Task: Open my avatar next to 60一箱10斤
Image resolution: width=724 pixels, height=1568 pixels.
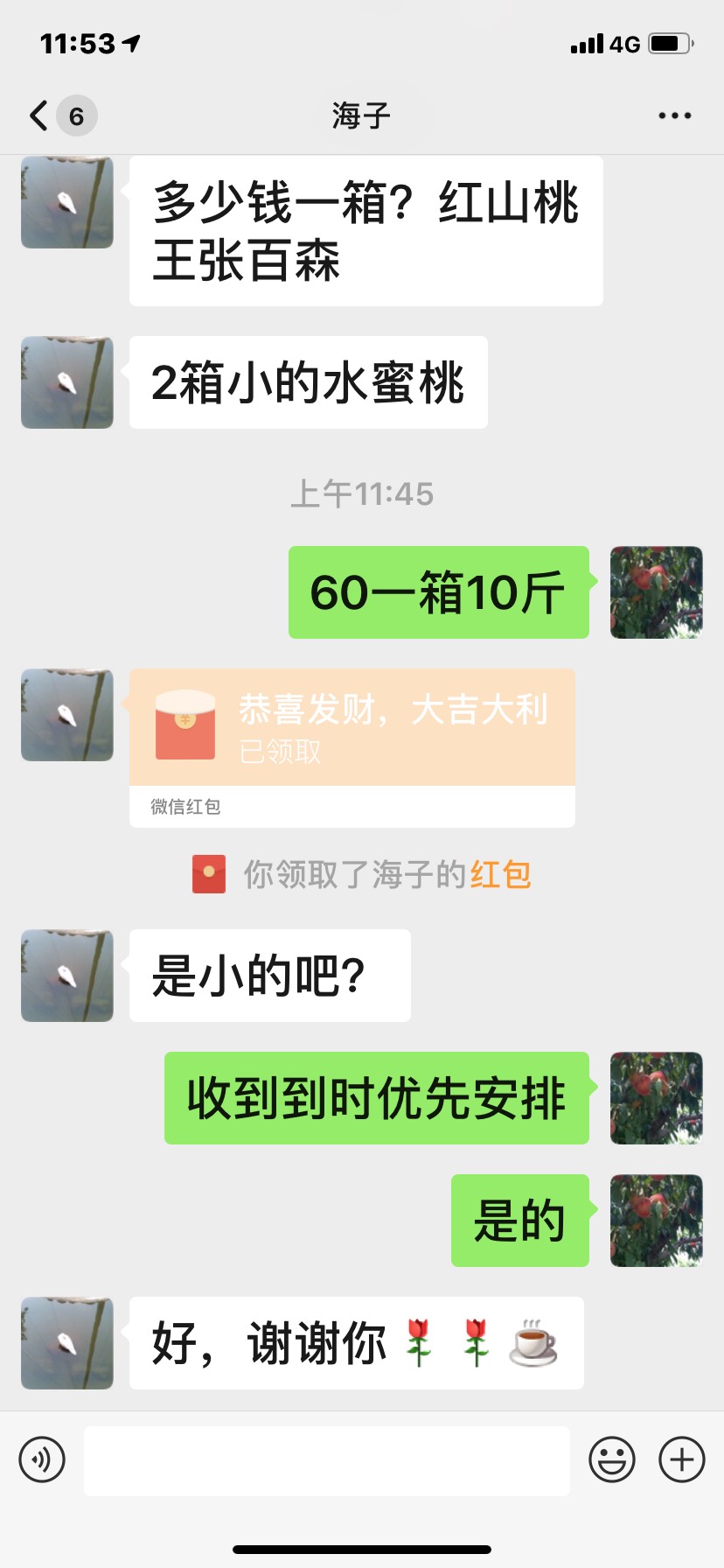Action: (x=657, y=592)
